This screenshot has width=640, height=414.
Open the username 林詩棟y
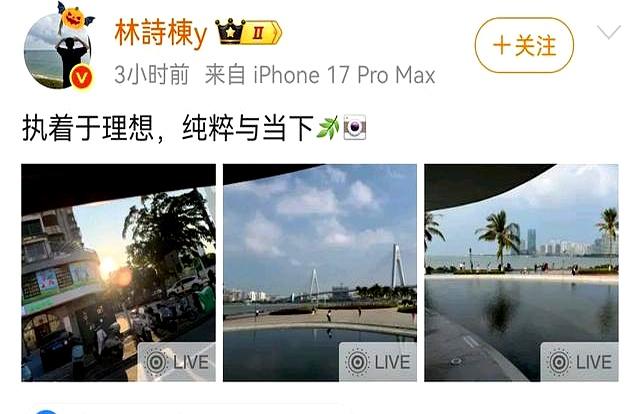tap(160, 33)
